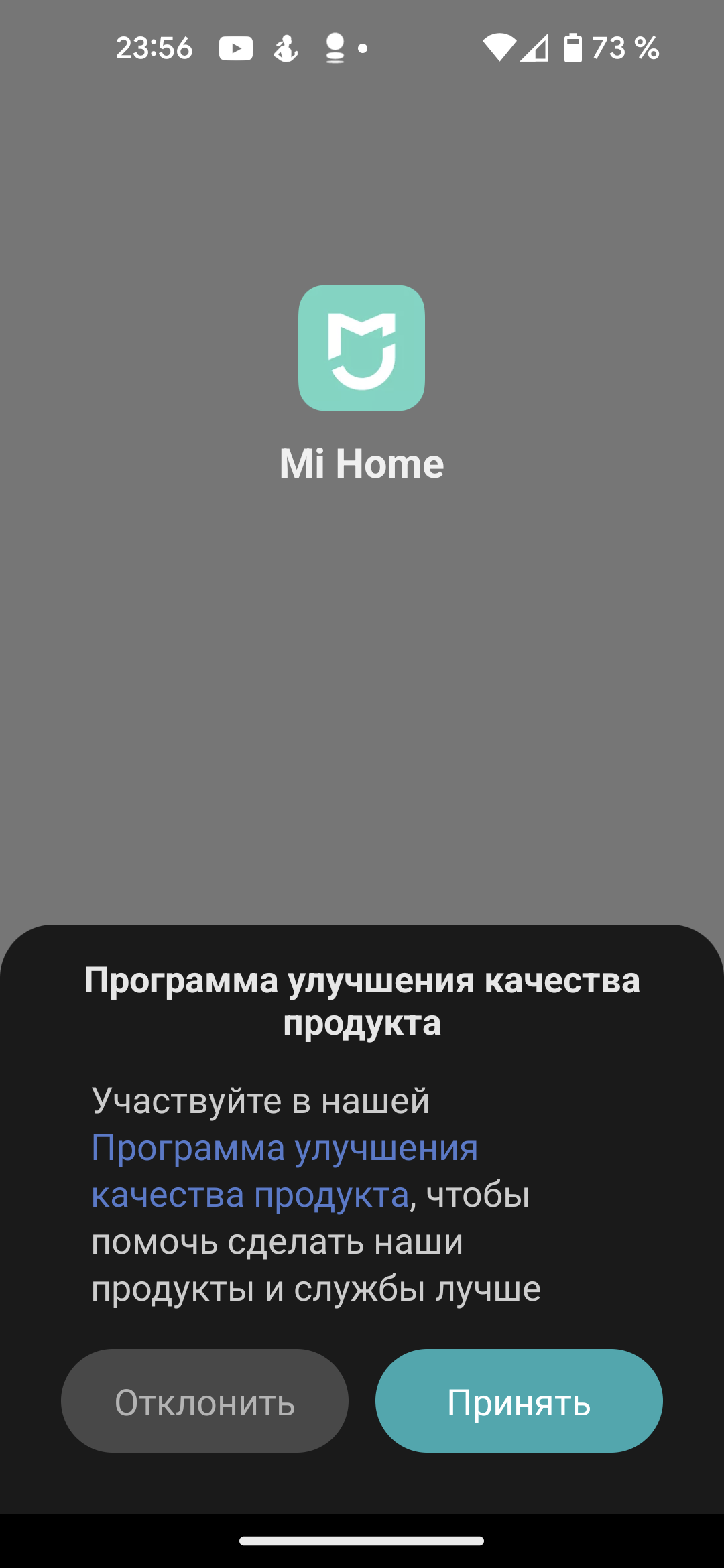Tap the Принять button

pos(519,1400)
